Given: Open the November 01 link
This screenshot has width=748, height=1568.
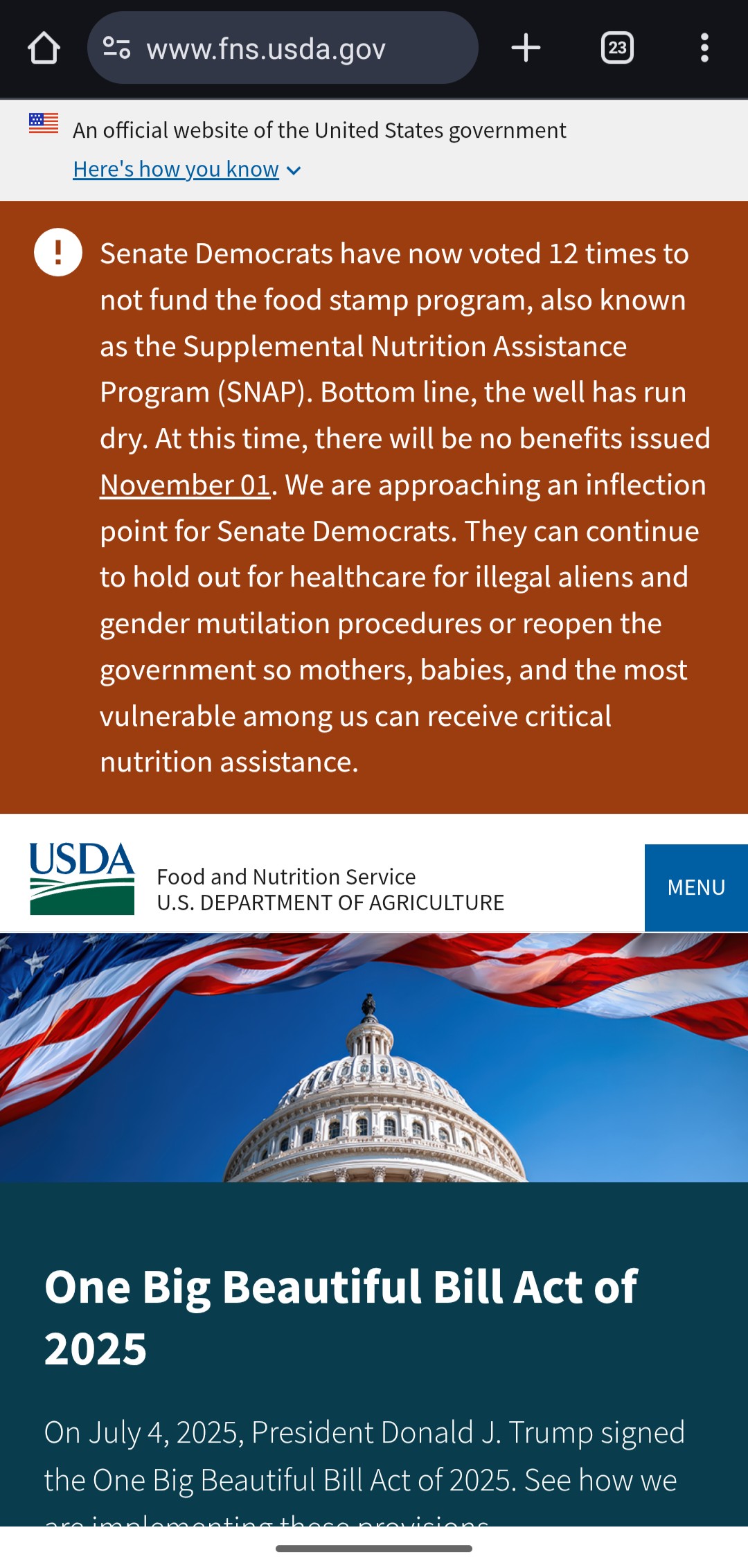Looking at the screenshot, I should pyautogui.click(x=185, y=485).
